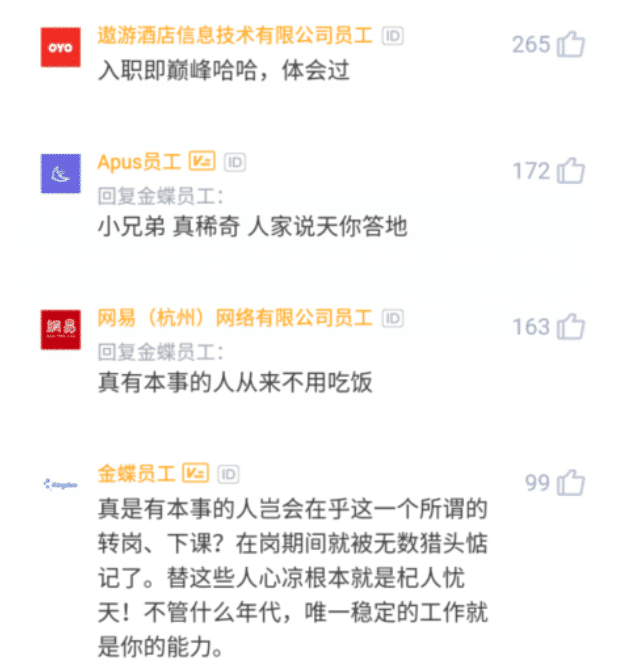Like the 网易（杭州）网络有限公司员工 comment
Image resolution: width=617 pixels, height=671 pixels.
pyautogui.click(x=571, y=326)
